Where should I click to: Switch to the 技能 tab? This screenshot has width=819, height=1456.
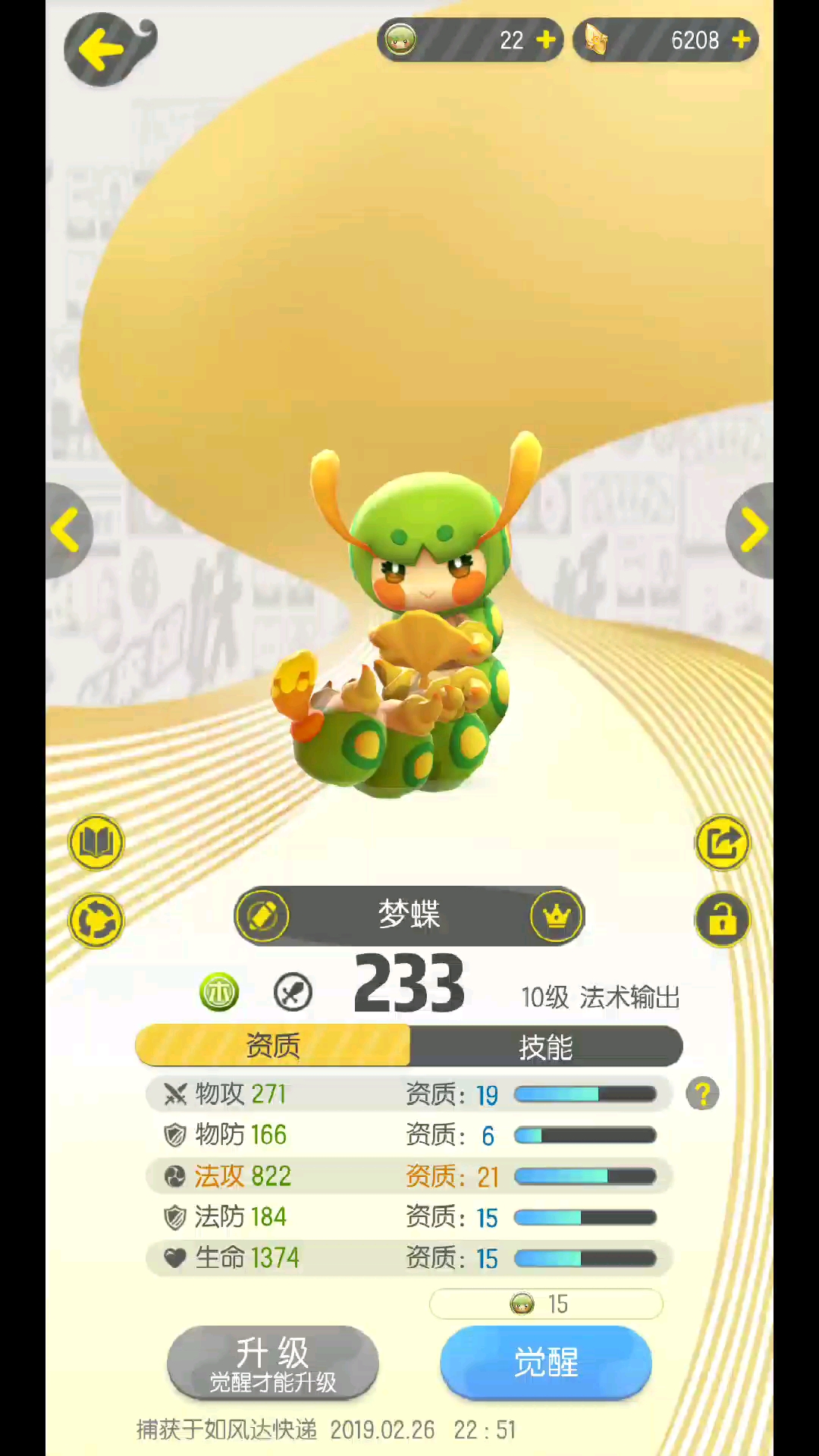[546, 1046]
